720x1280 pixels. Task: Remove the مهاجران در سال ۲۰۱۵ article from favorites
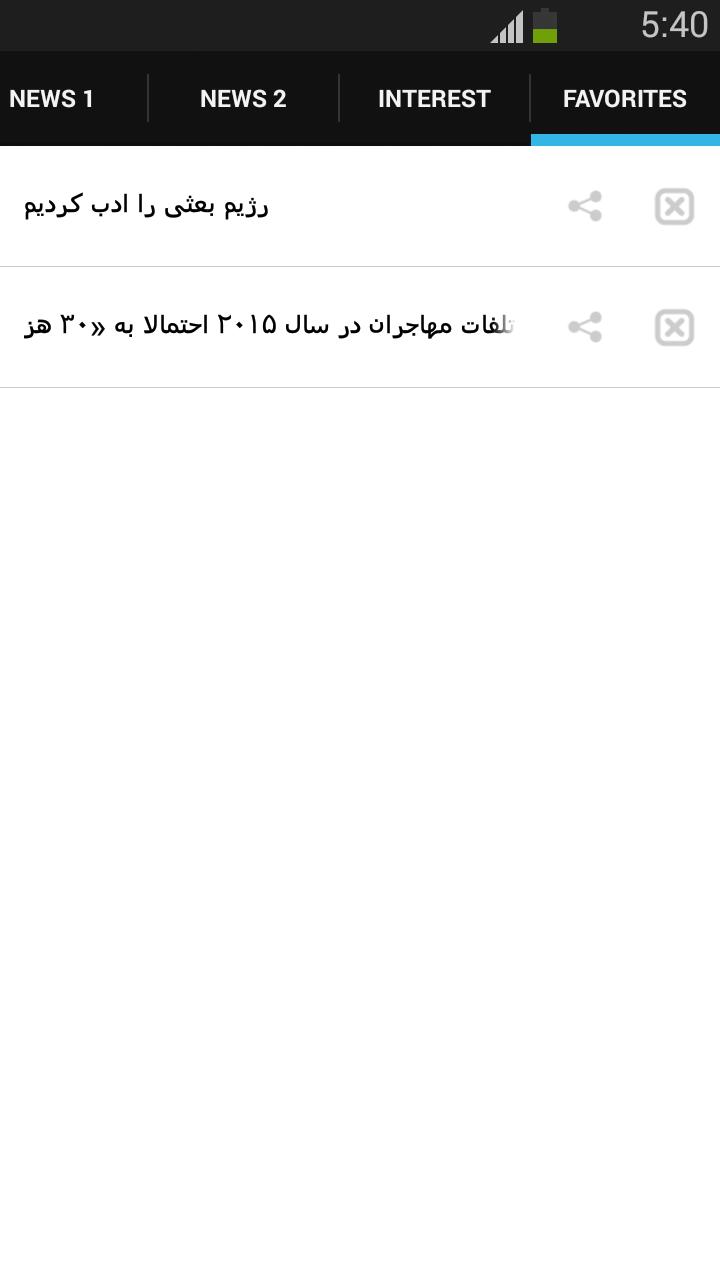click(x=674, y=328)
